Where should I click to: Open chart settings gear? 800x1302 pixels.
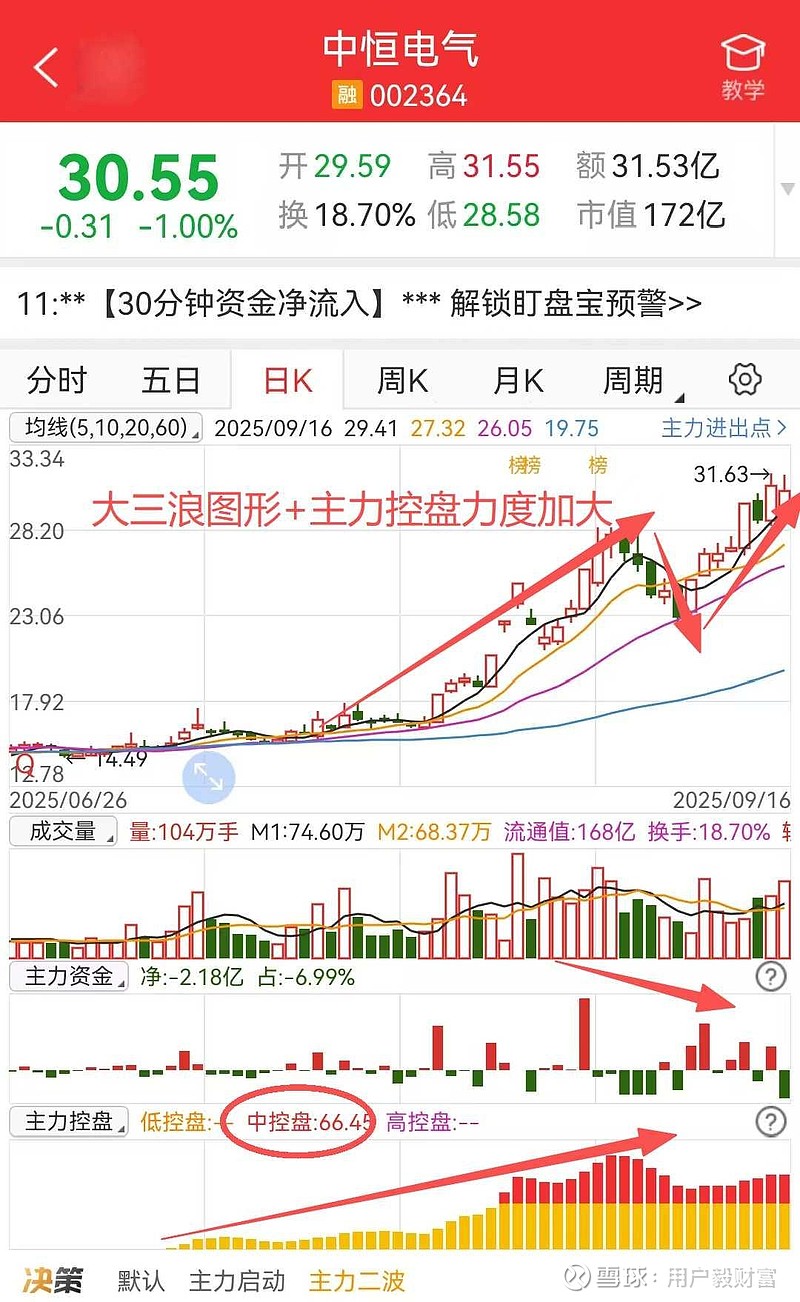(x=744, y=380)
